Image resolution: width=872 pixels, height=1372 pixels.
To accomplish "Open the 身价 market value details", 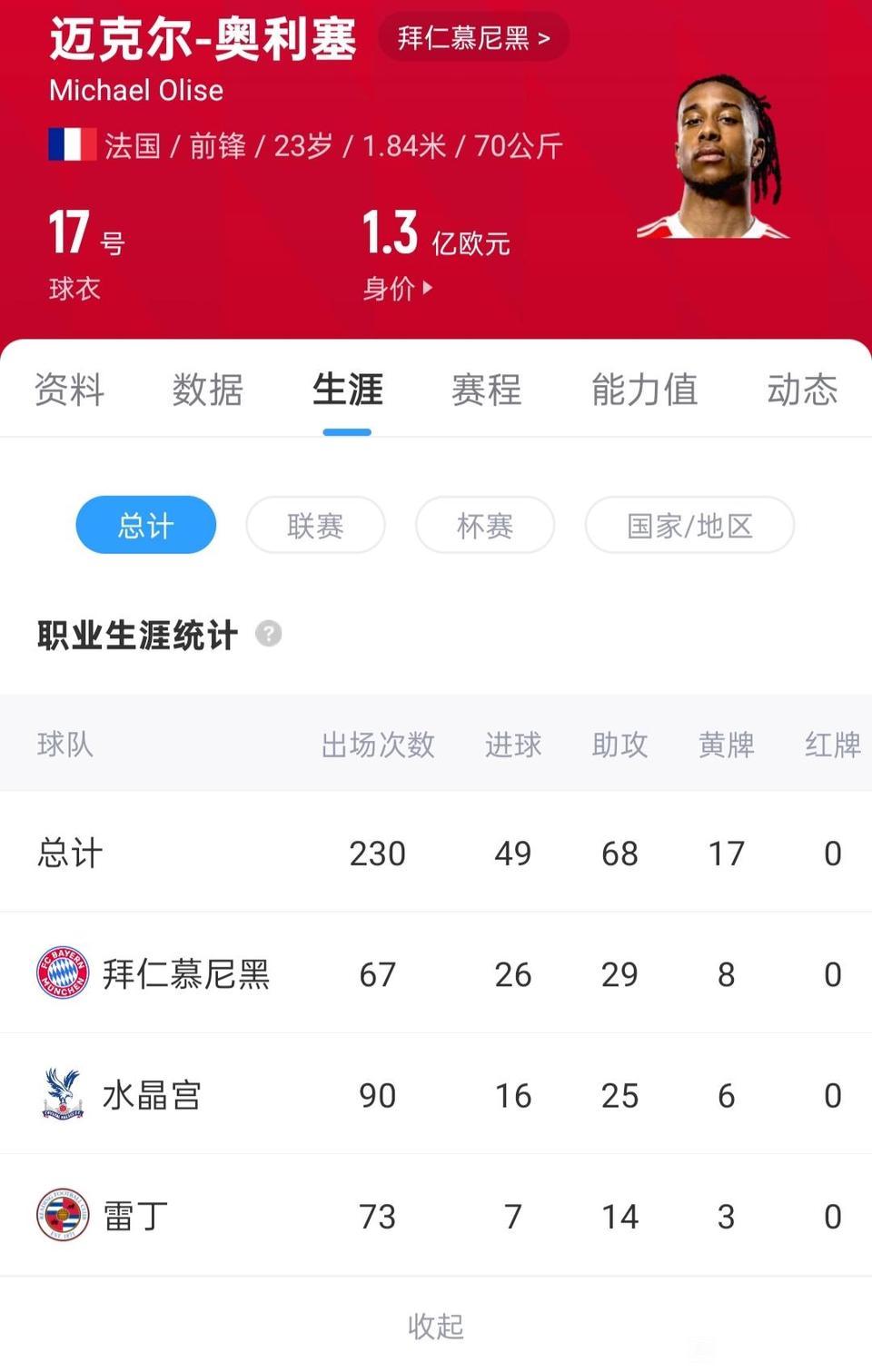I will click(398, 289).
